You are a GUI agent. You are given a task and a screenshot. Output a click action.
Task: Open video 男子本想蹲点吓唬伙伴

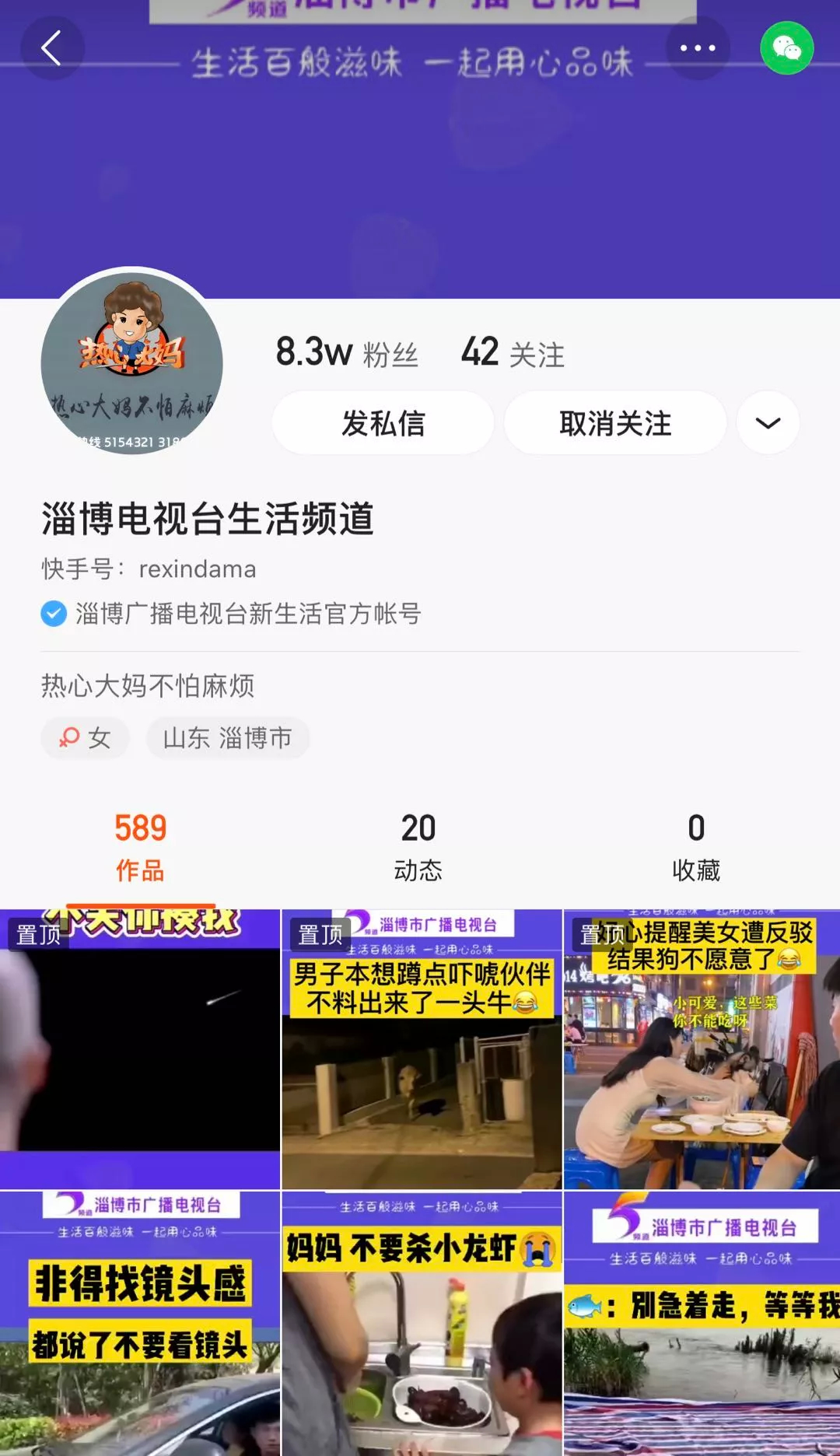click(422, 1050)
